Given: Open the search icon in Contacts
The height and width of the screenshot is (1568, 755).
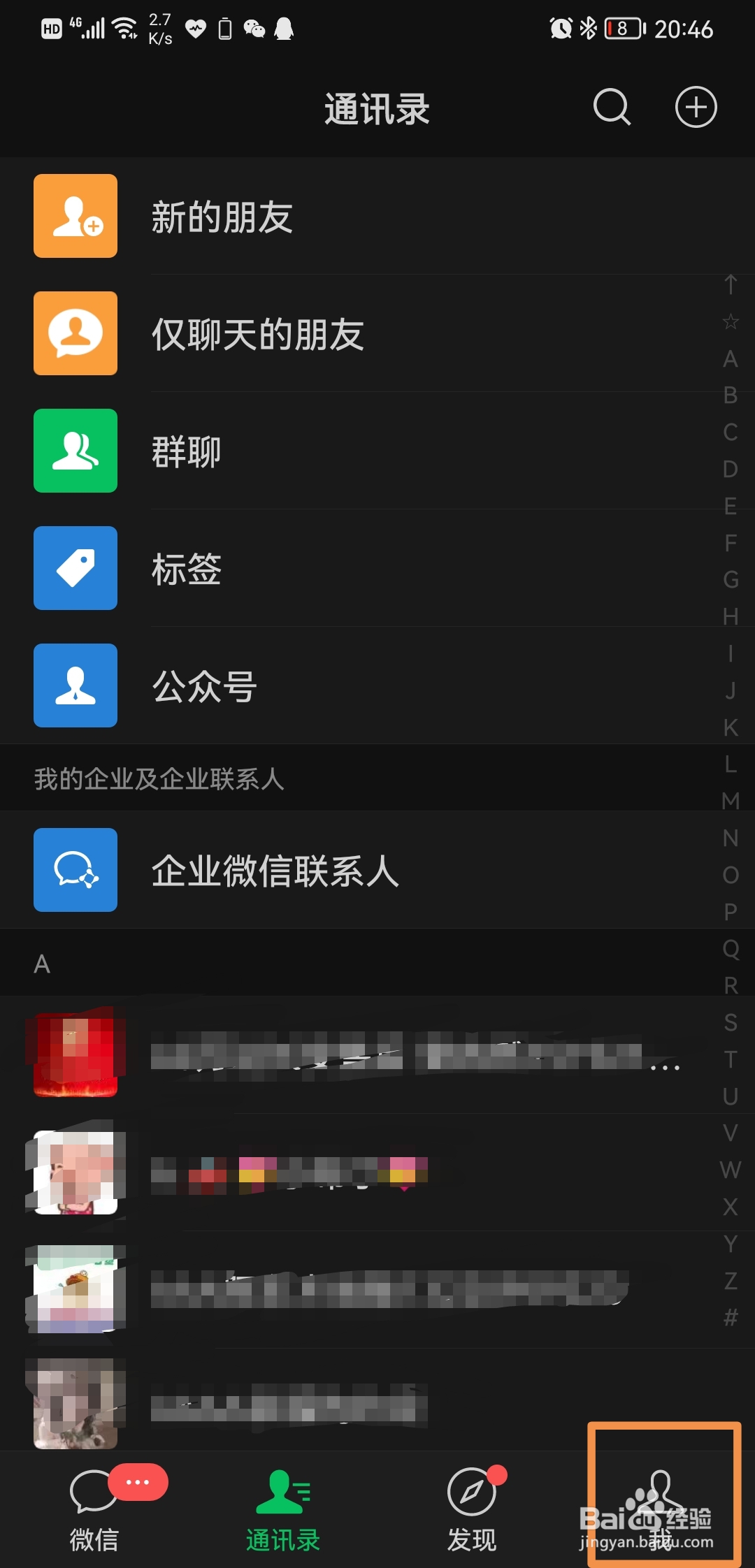Looking at the screenshot, I should point(612,107).
